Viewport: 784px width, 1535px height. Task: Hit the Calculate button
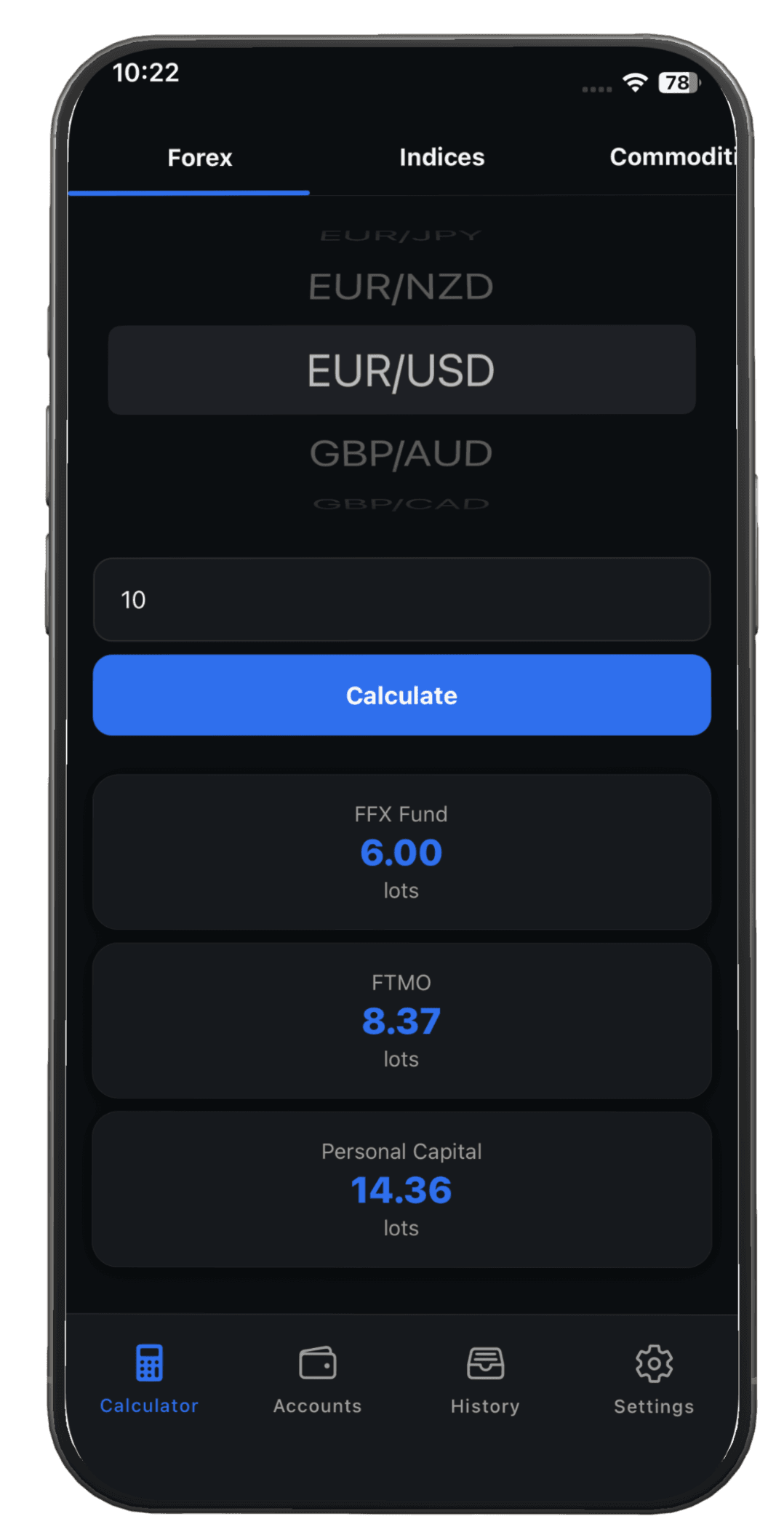coord(401,695)
